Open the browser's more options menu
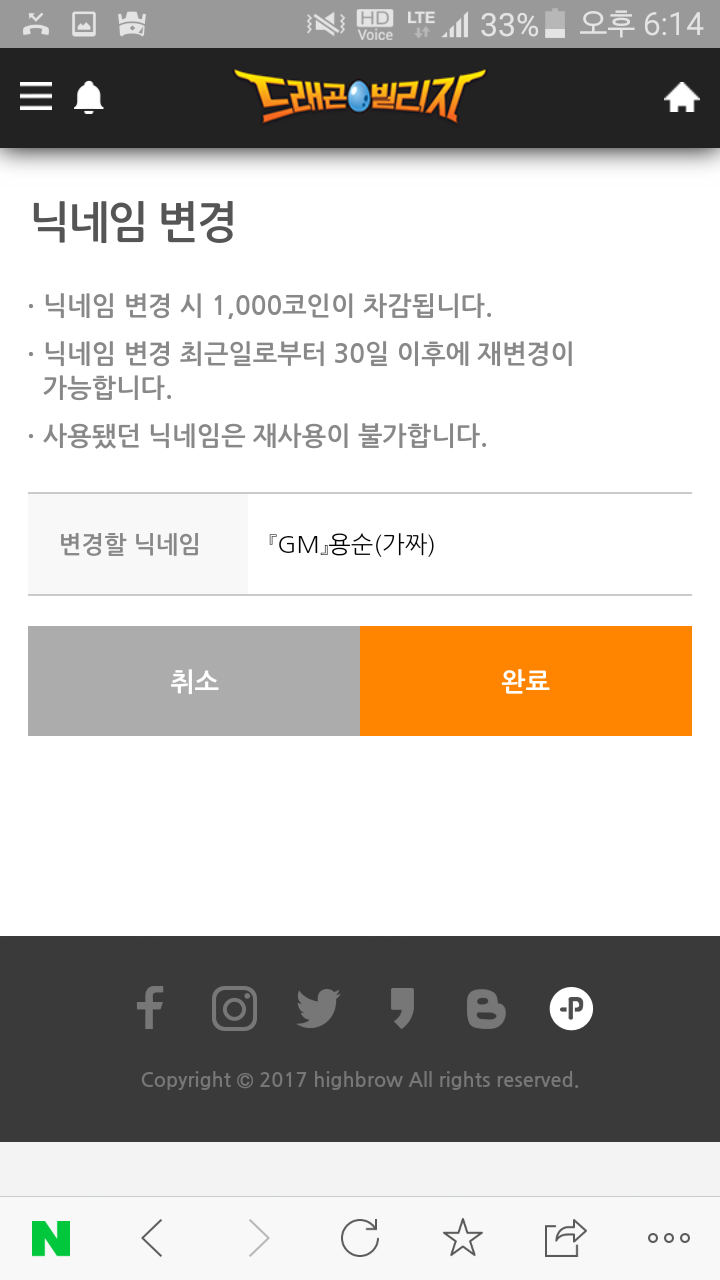Screen dimensions: 720x1280 point(668,1238)
